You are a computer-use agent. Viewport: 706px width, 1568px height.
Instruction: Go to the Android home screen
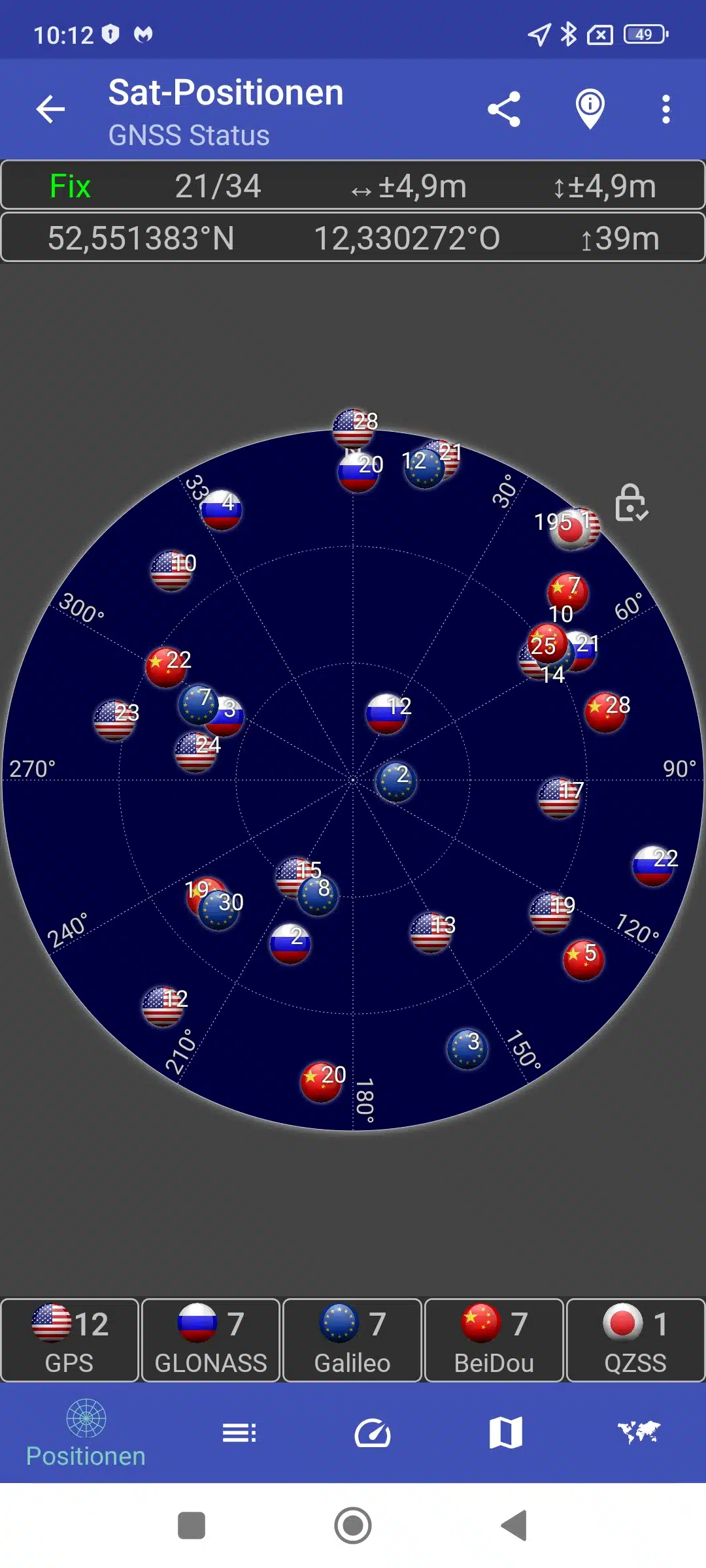[353, 1526]
